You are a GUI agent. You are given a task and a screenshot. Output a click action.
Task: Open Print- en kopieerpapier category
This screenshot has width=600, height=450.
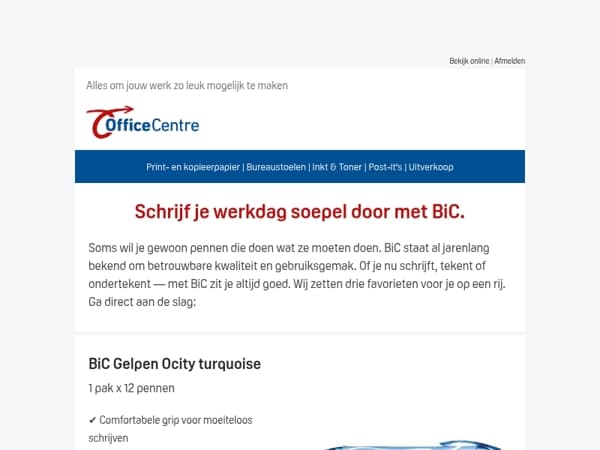coord(193,167)
